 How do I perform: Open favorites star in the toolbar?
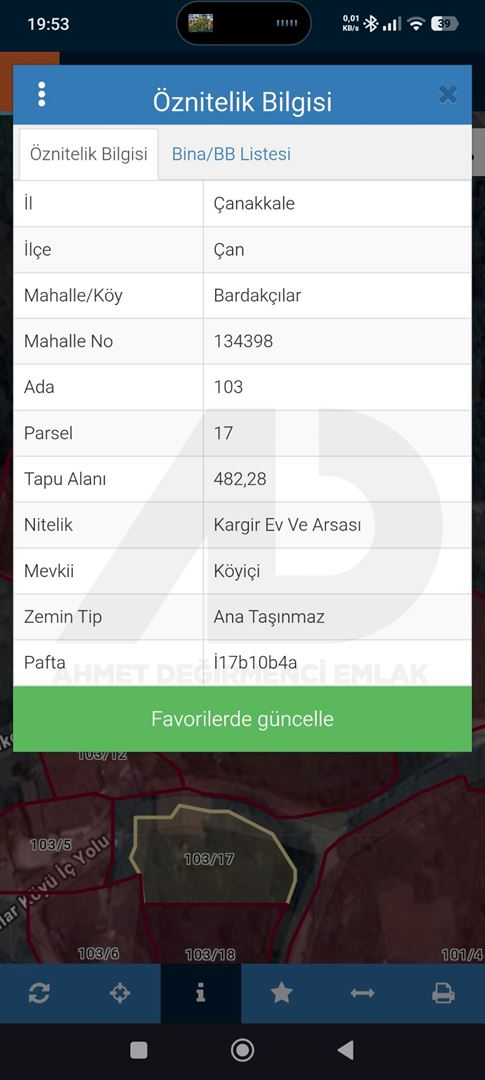(281, 993)
